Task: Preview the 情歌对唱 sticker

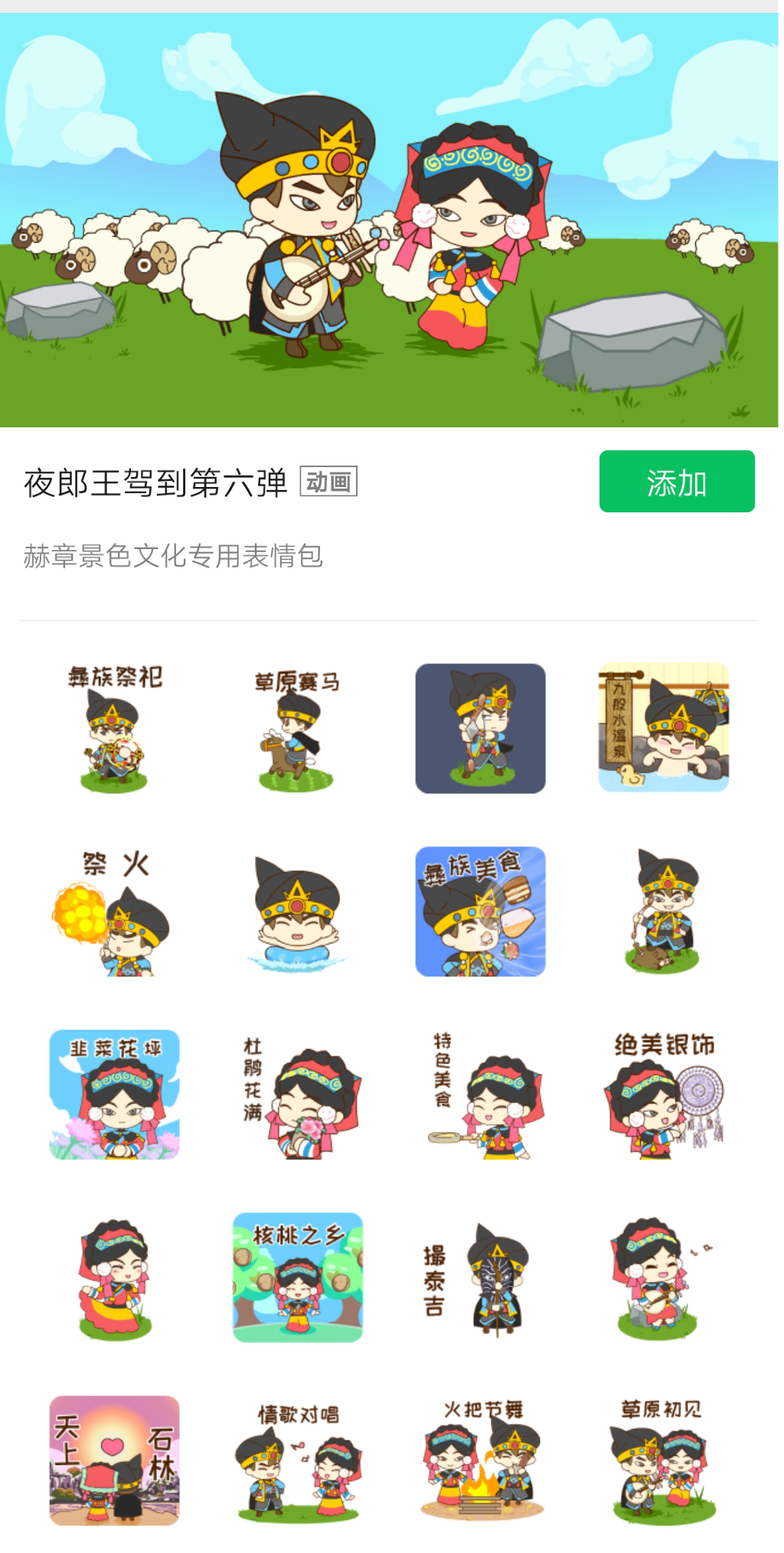Action: tap(298, 1460)
